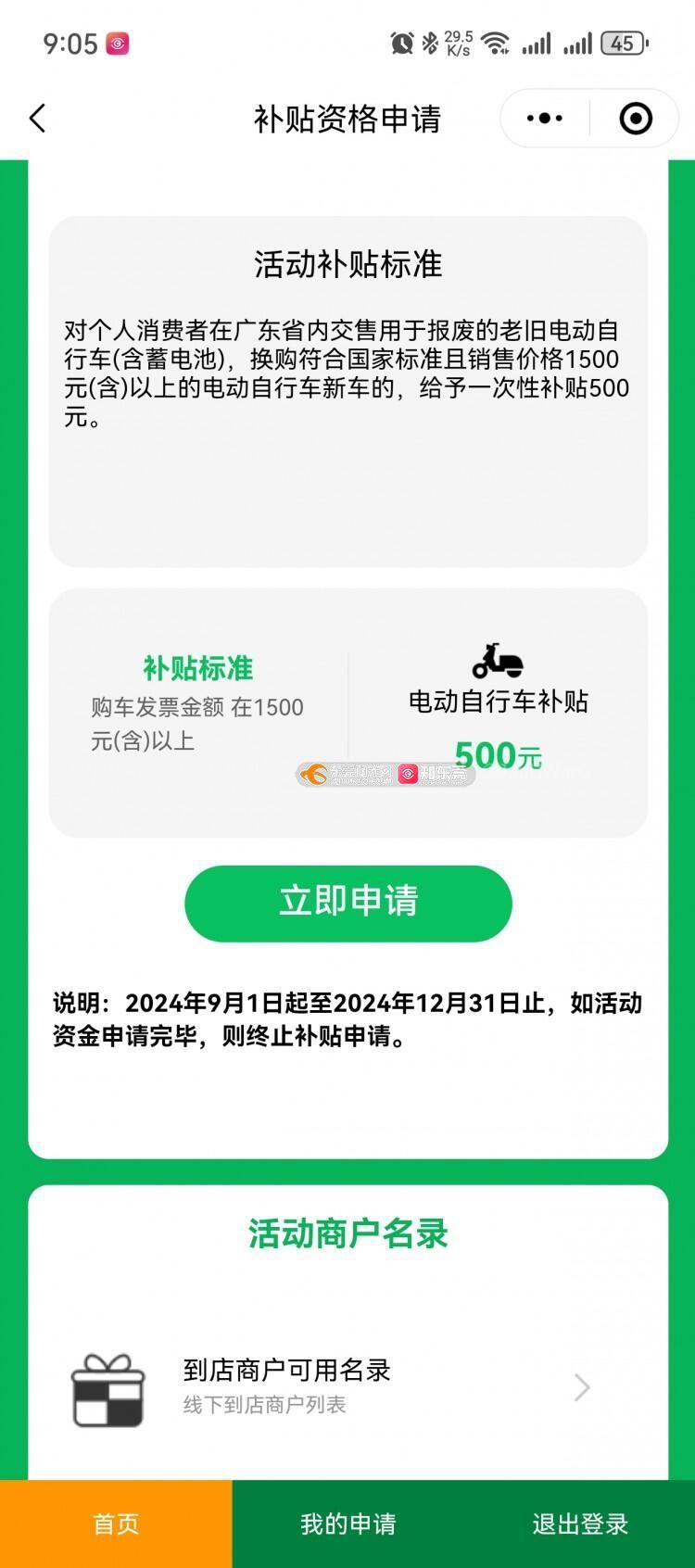Screen dimensions: 695x1568
Task: Go back using the top-left arrow
Action: pos(38,119)
